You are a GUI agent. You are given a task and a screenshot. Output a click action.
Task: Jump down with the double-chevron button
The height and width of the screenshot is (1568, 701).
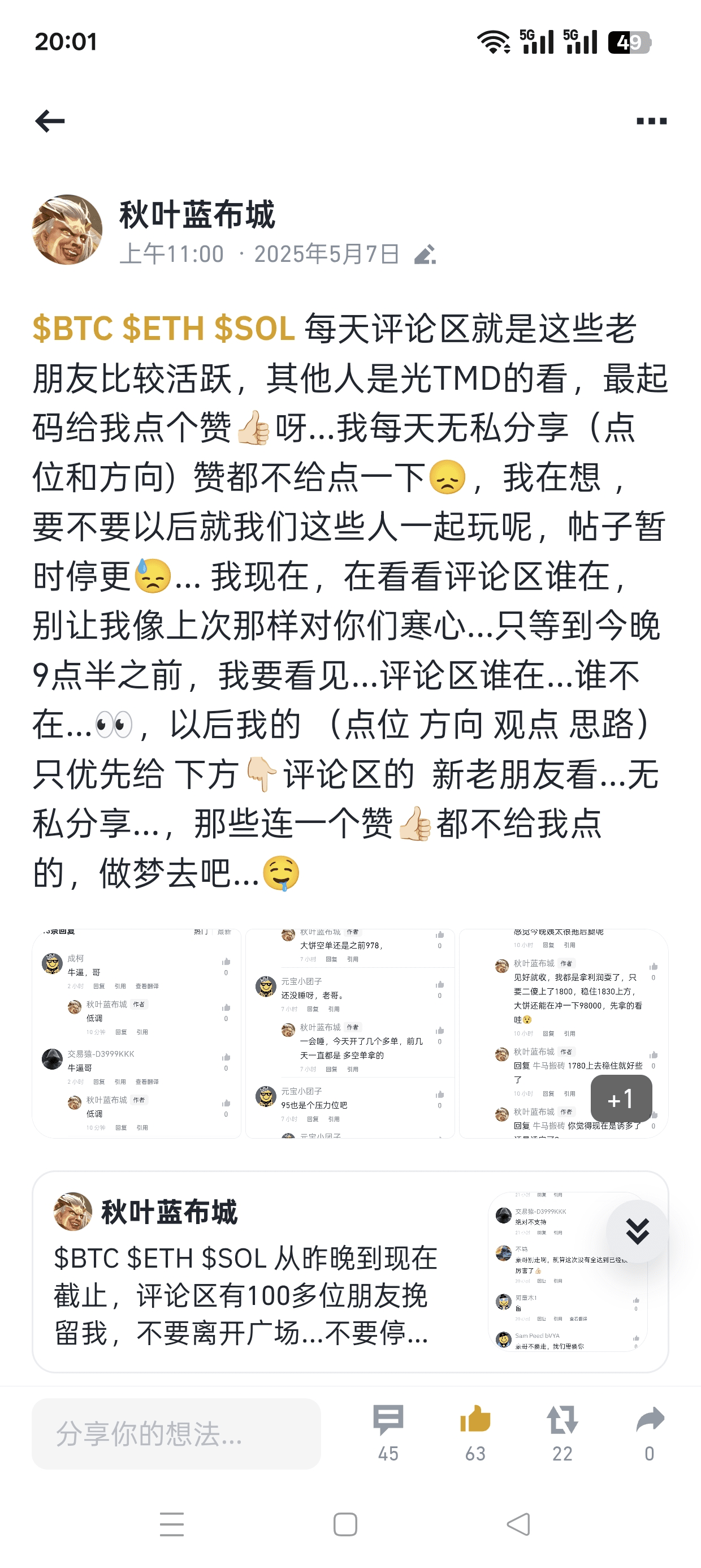tap(637, 1231)
